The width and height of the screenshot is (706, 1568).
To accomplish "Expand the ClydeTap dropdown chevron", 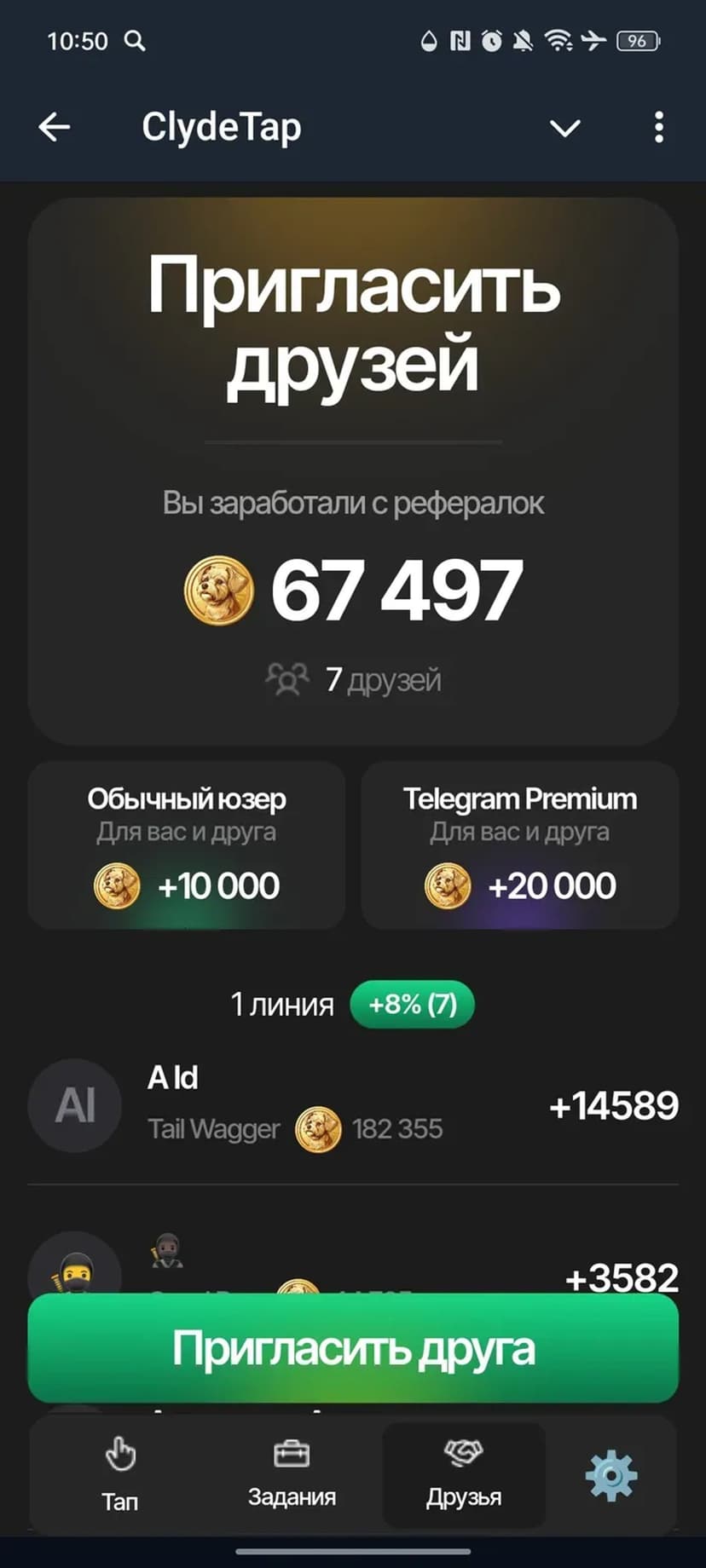I will (564, 129).
